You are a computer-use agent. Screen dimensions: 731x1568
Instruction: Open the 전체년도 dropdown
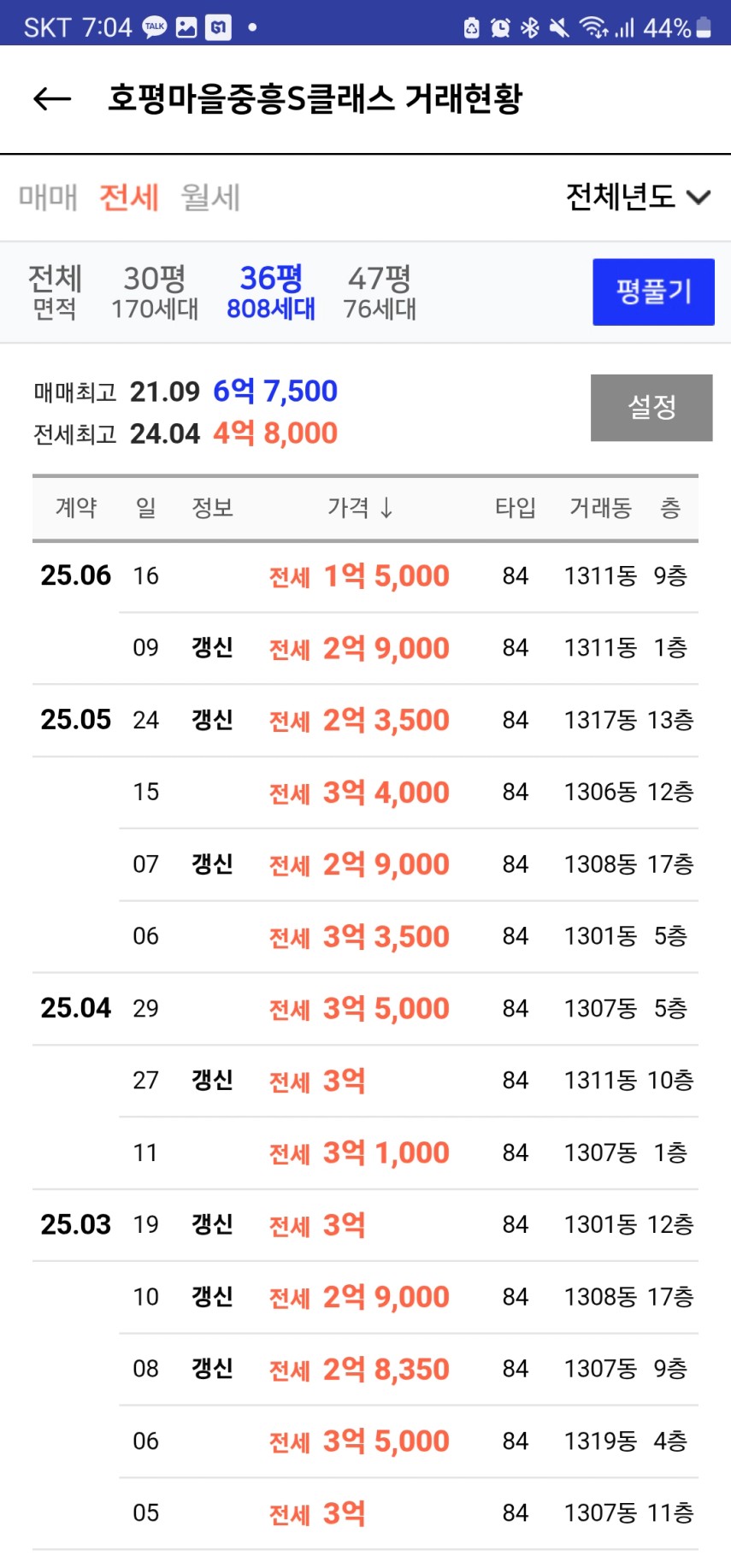pyautogui.click(x=638, y=197)
